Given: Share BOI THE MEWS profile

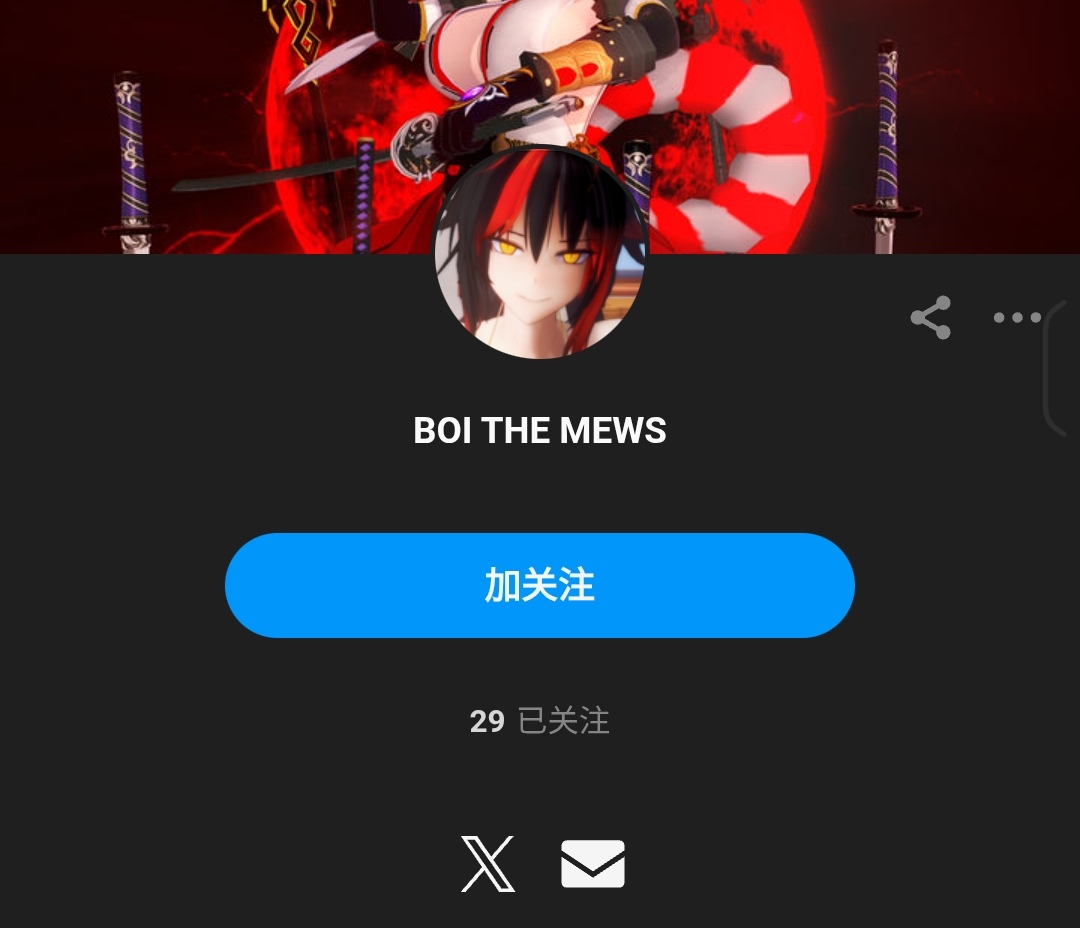Looking at the screenshot, I should [930, 318].
